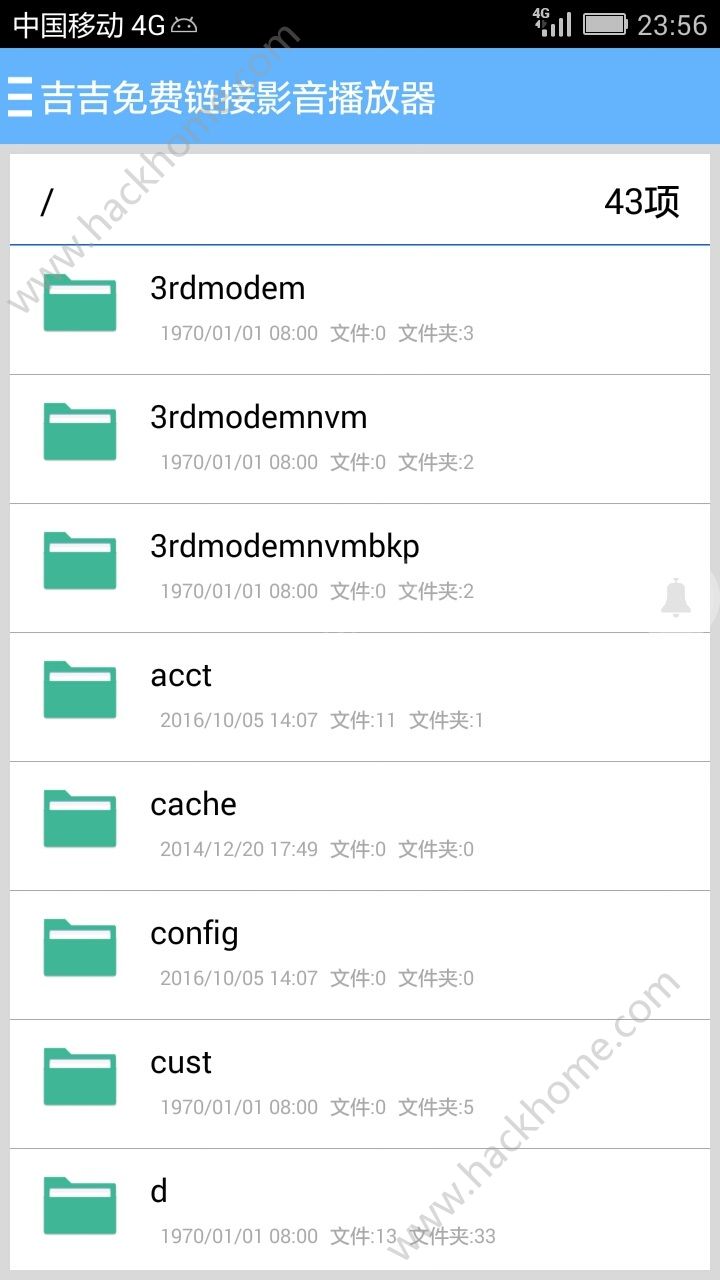Screen dimensions: 720x1280
Task: Open the 3rdmodemnvmbkp folder
Action: (360, 568)
